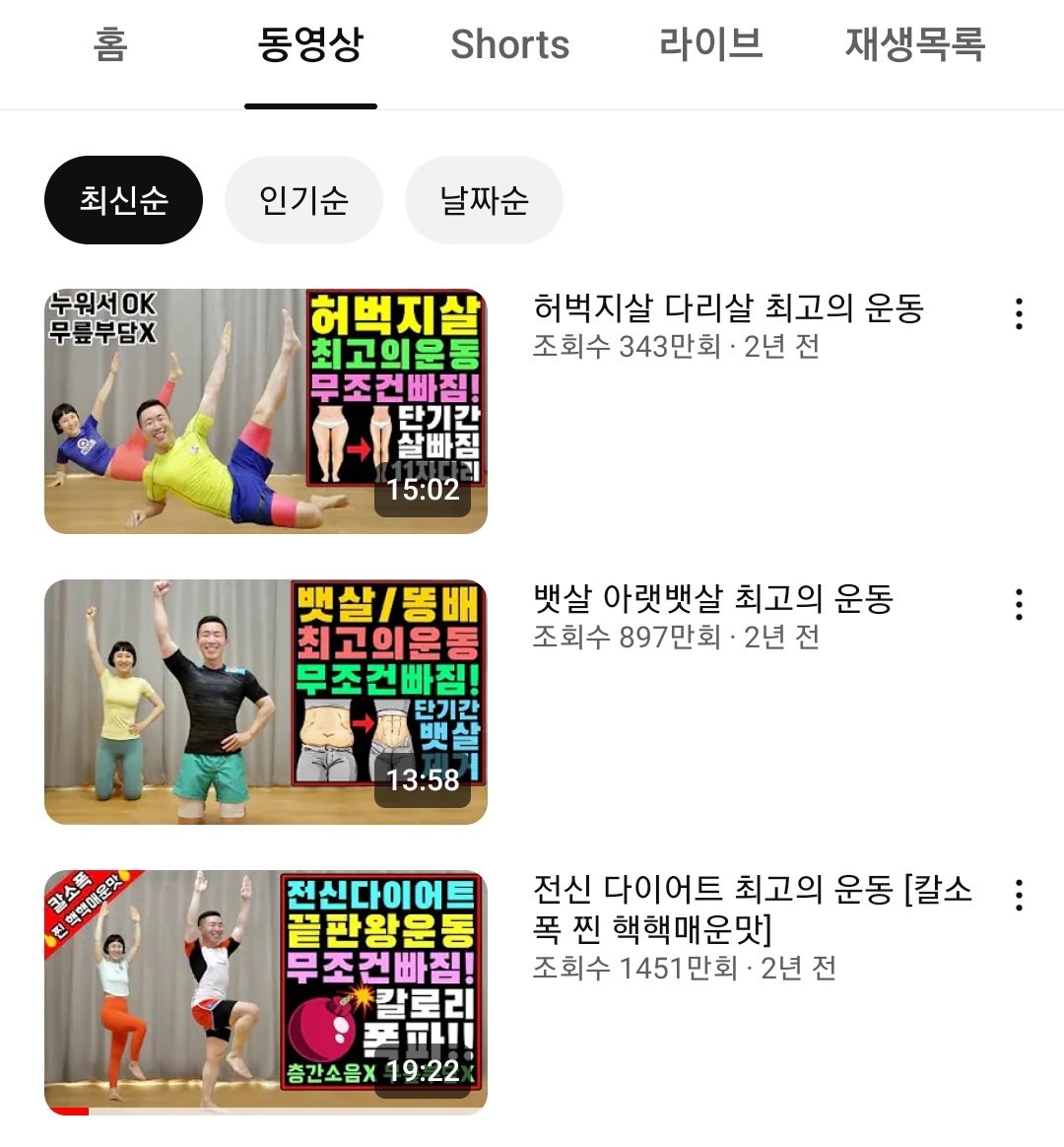Play the 허벅지살 다리살 최고의 운동 video

coord(266,411)
